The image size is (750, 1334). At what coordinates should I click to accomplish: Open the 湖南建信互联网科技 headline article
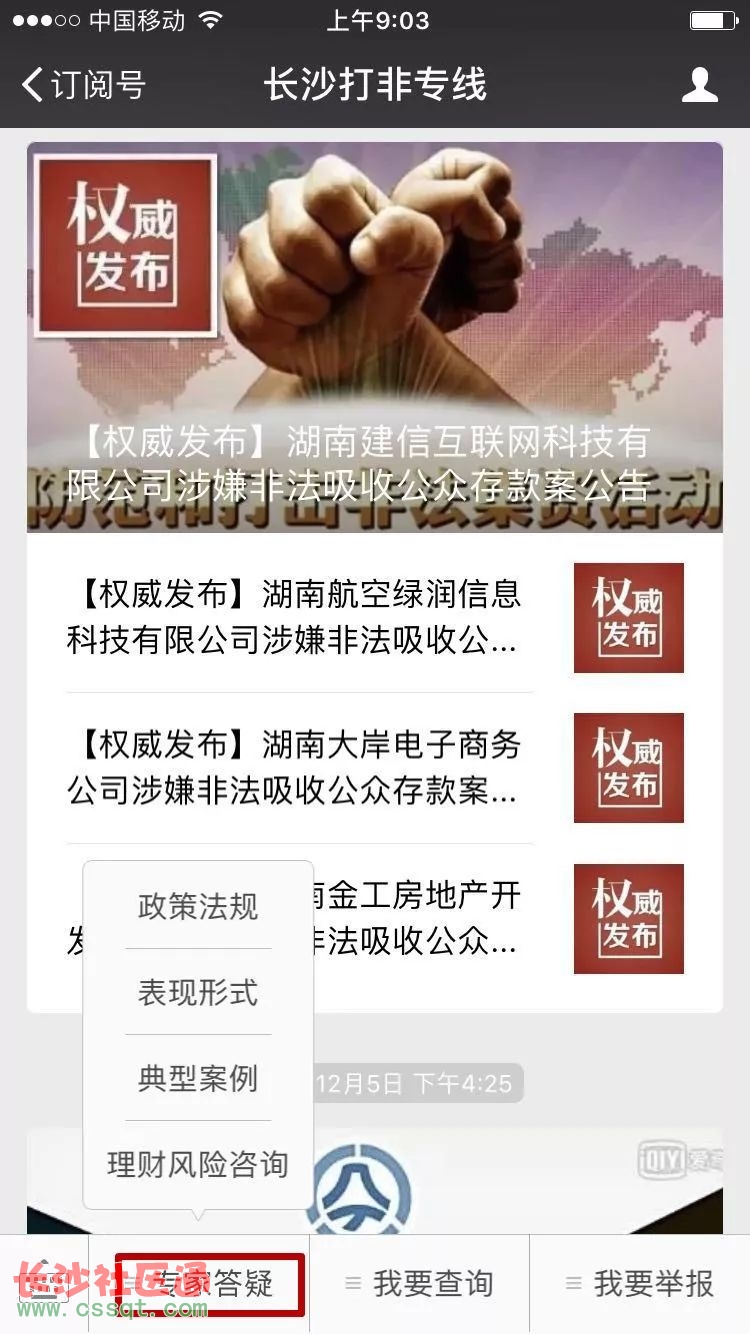click(374, 336)
